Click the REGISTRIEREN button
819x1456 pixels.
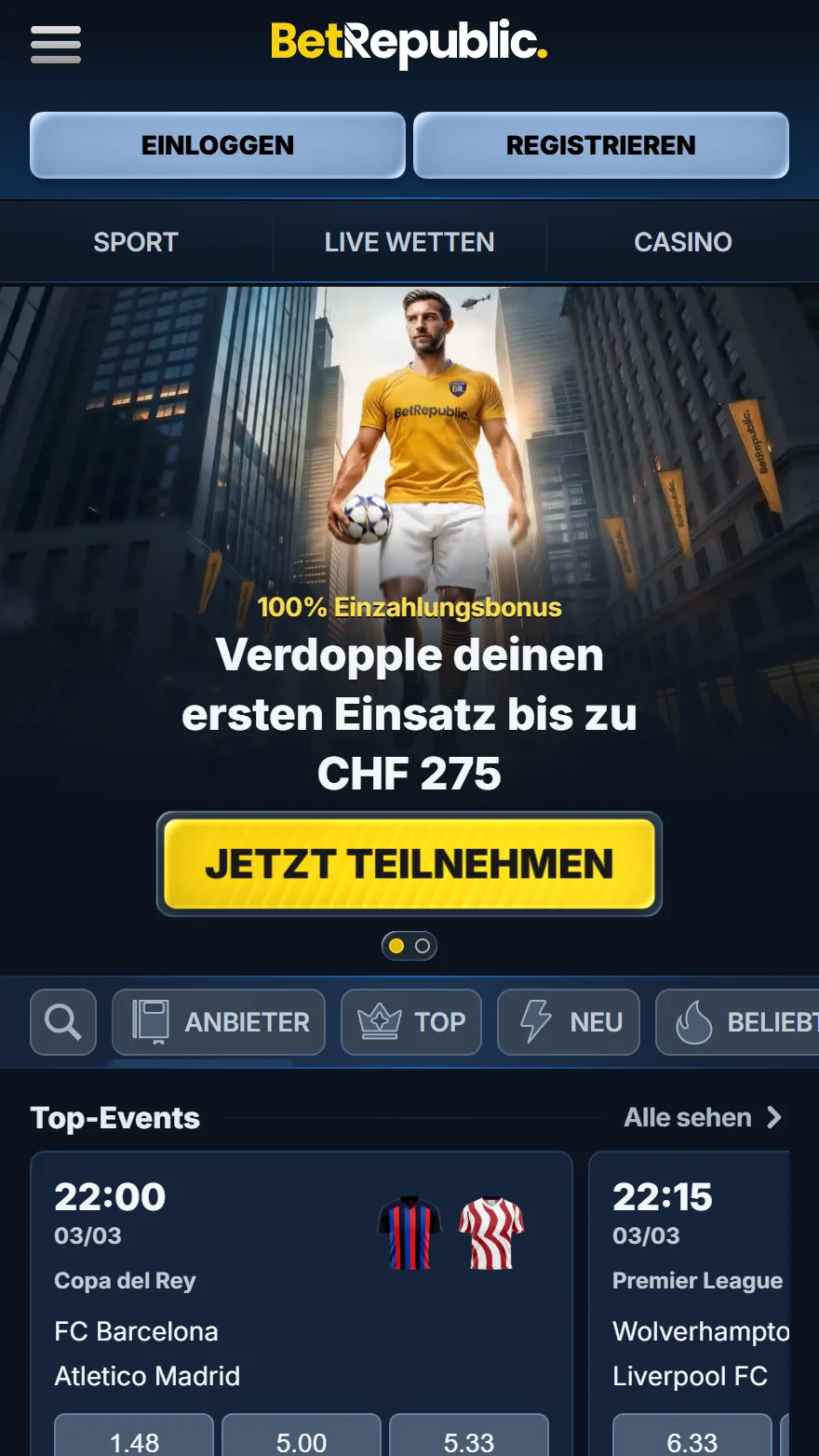[600, 144]
